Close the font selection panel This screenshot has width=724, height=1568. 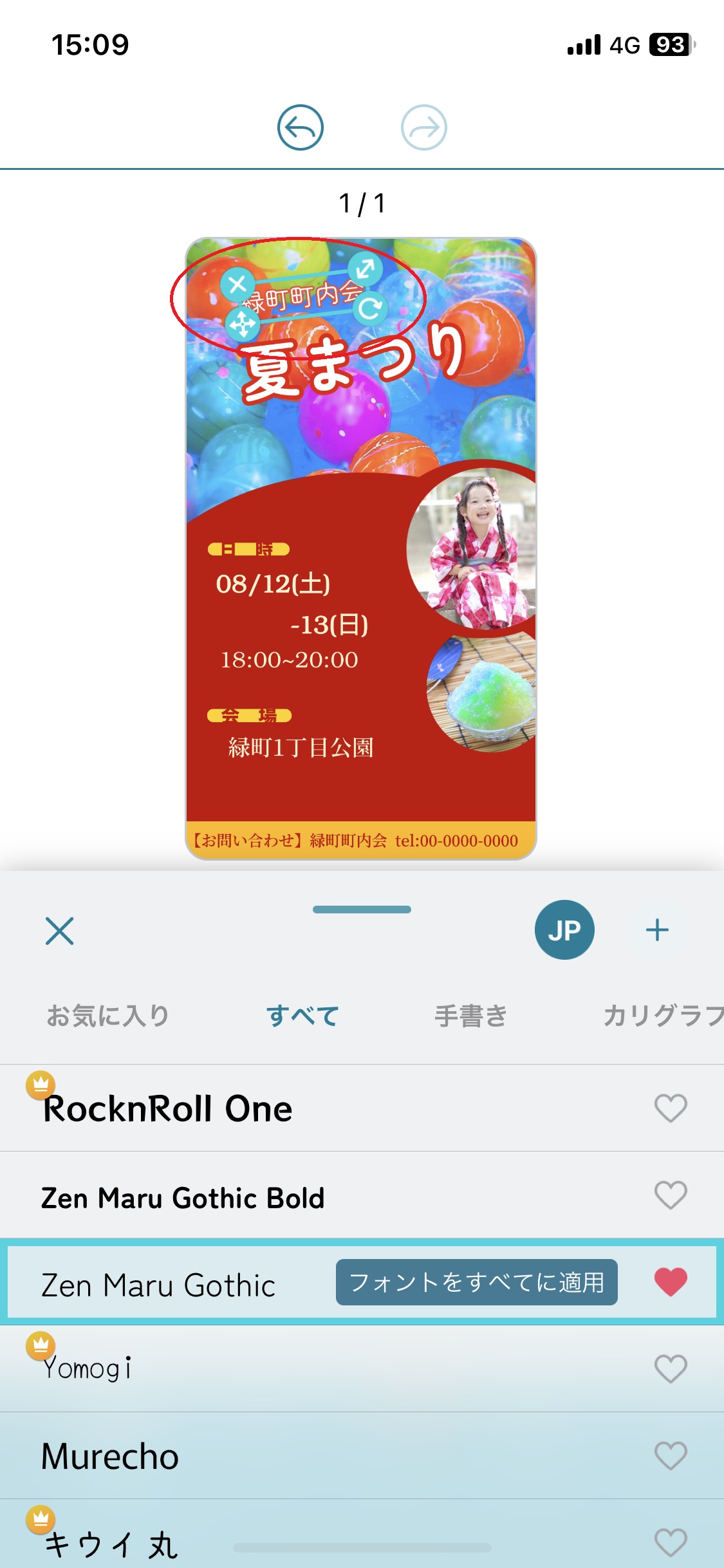click(60, 931)
